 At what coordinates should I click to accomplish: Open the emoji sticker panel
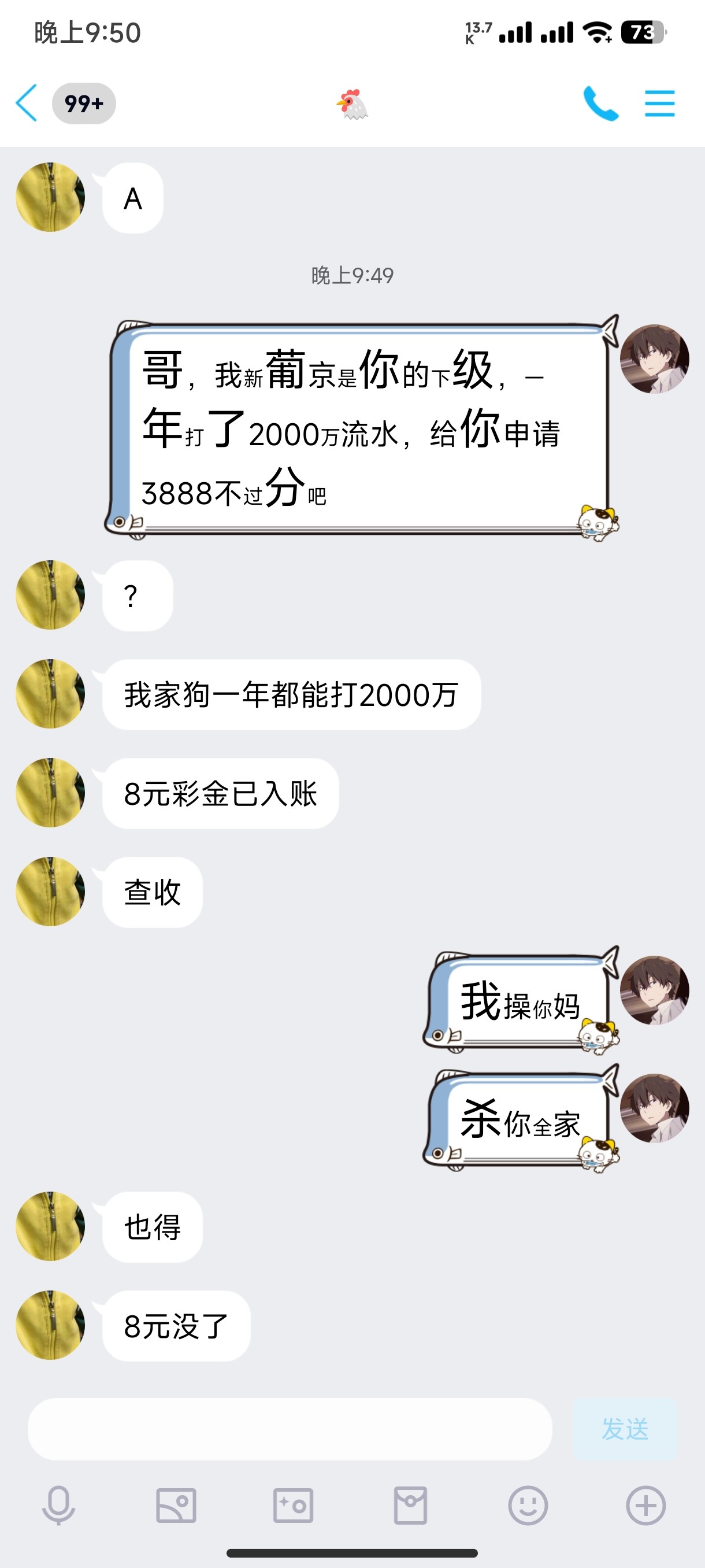coord(528,1505)
